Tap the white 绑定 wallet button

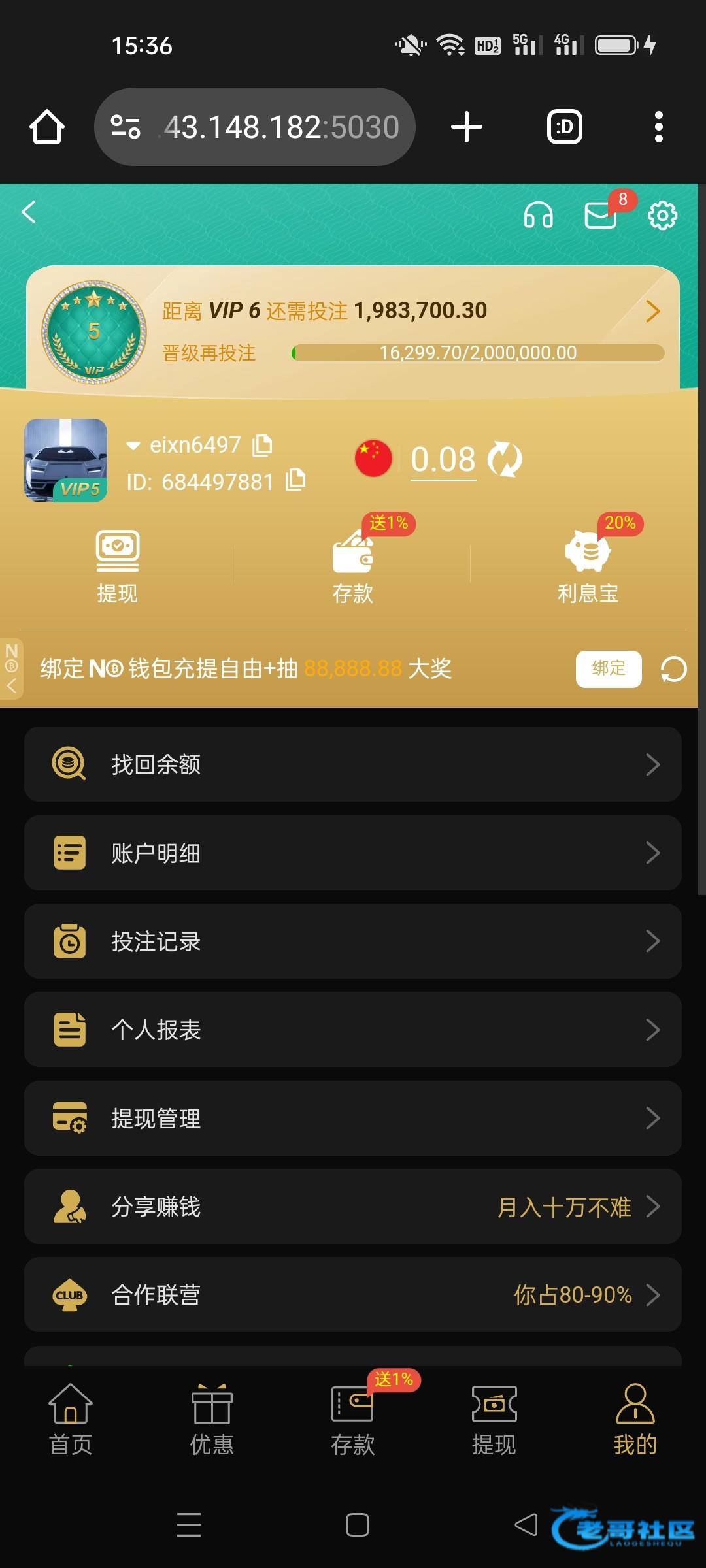(608, 668)
